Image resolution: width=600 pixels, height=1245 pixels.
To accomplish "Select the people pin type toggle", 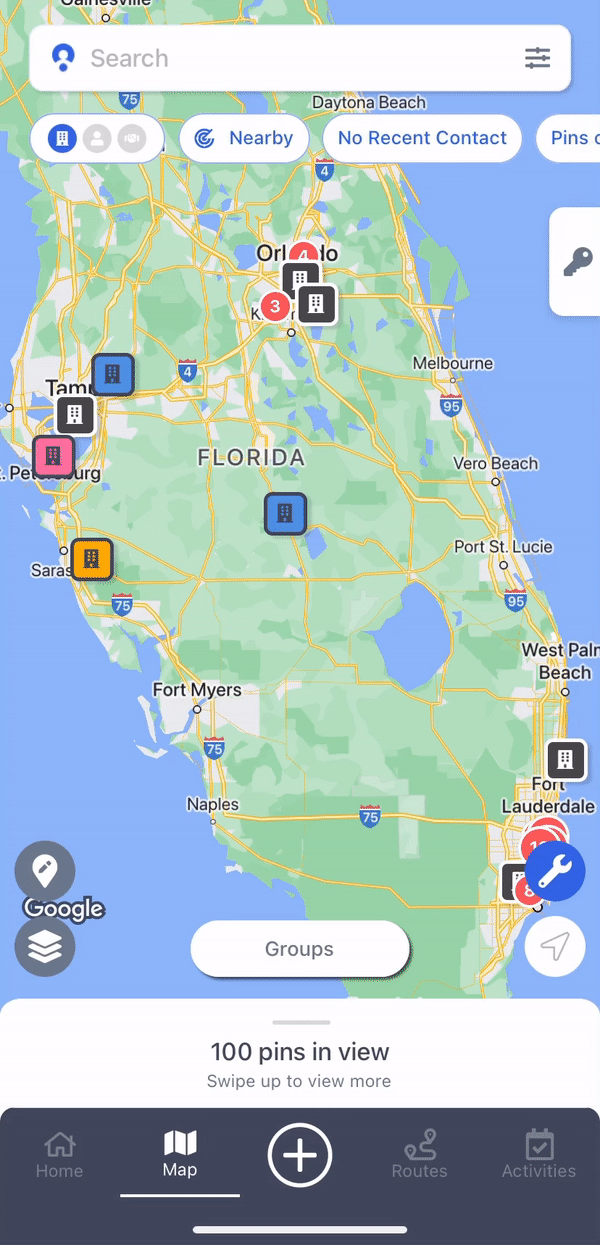I will click(97, 138).
